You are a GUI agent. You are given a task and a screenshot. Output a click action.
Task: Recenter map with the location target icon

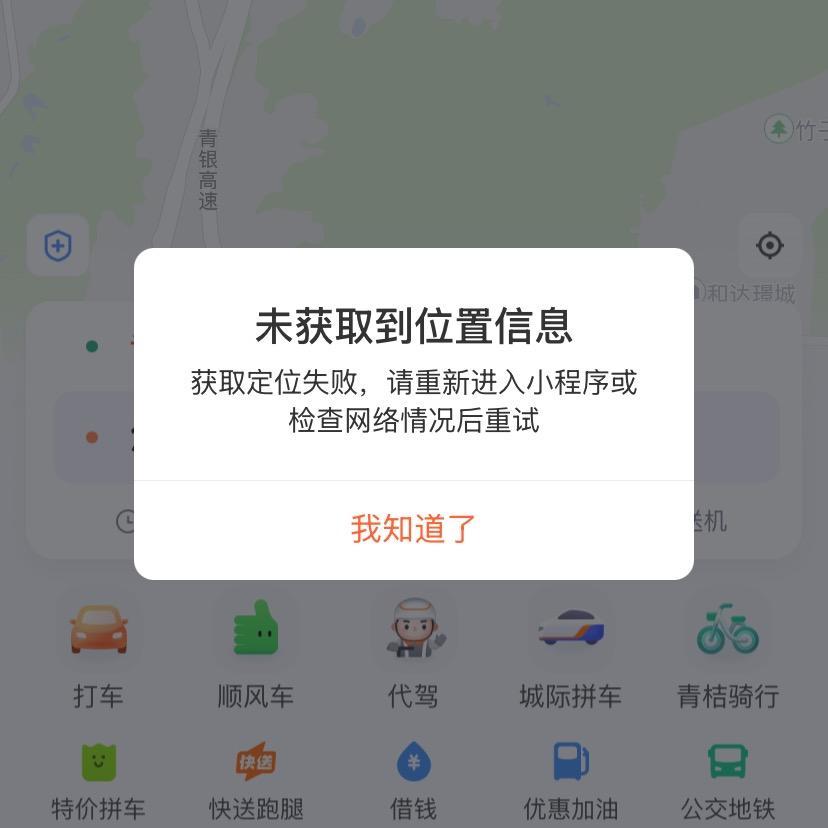point(769,245)
